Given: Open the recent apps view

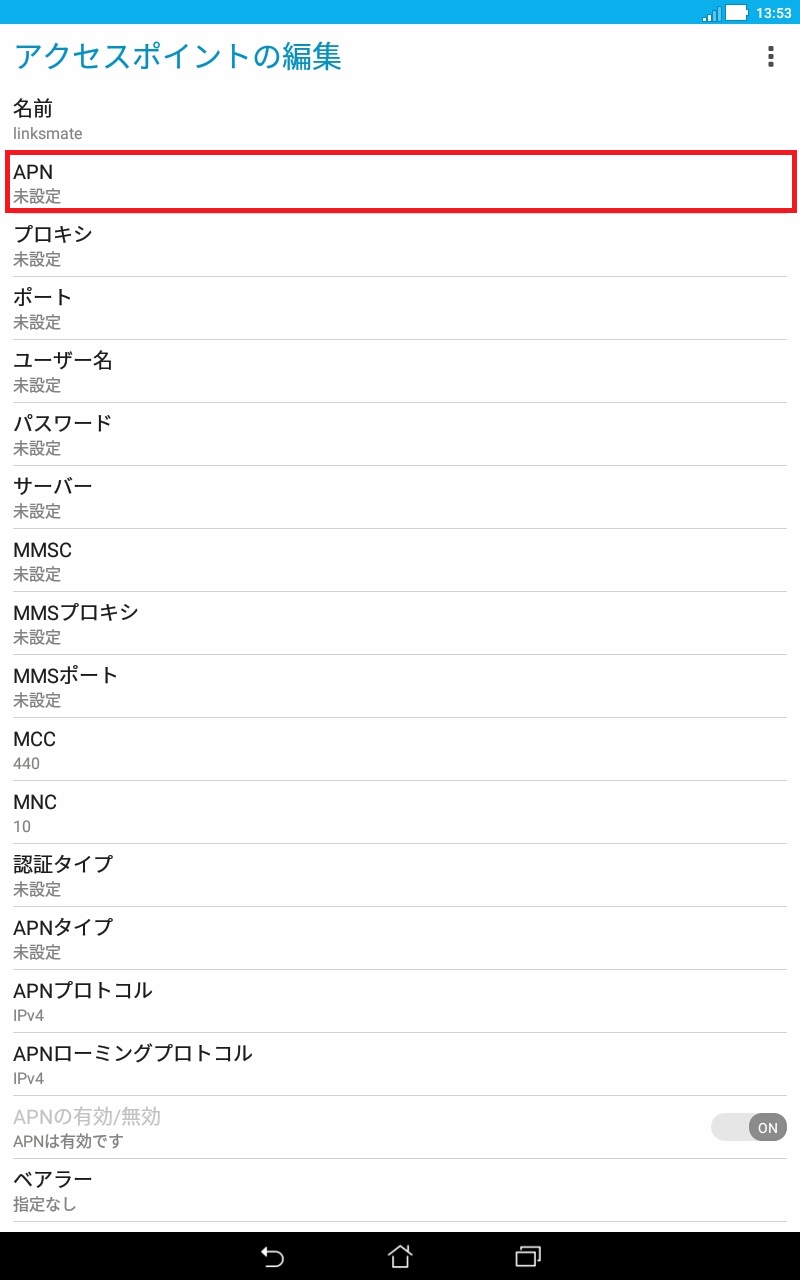Looking at the screenshot, I should click(528, 1255).
